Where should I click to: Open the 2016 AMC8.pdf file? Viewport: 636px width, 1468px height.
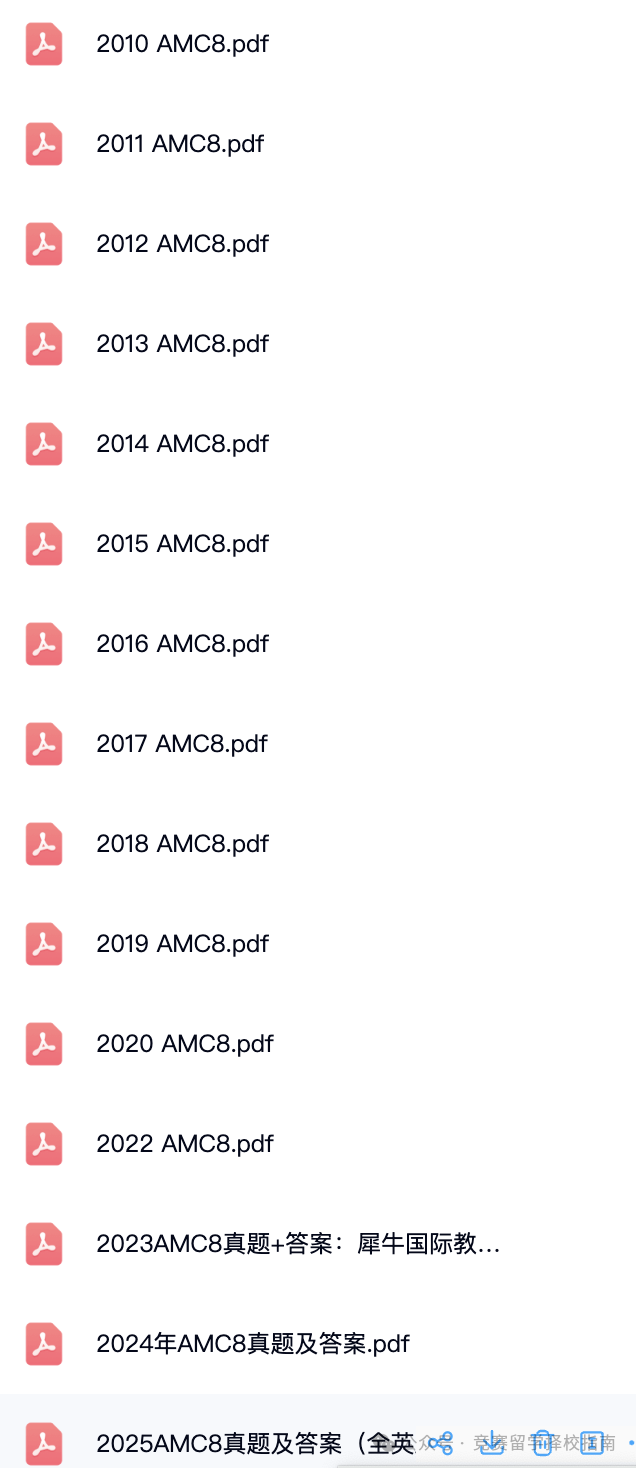[182, 644]
